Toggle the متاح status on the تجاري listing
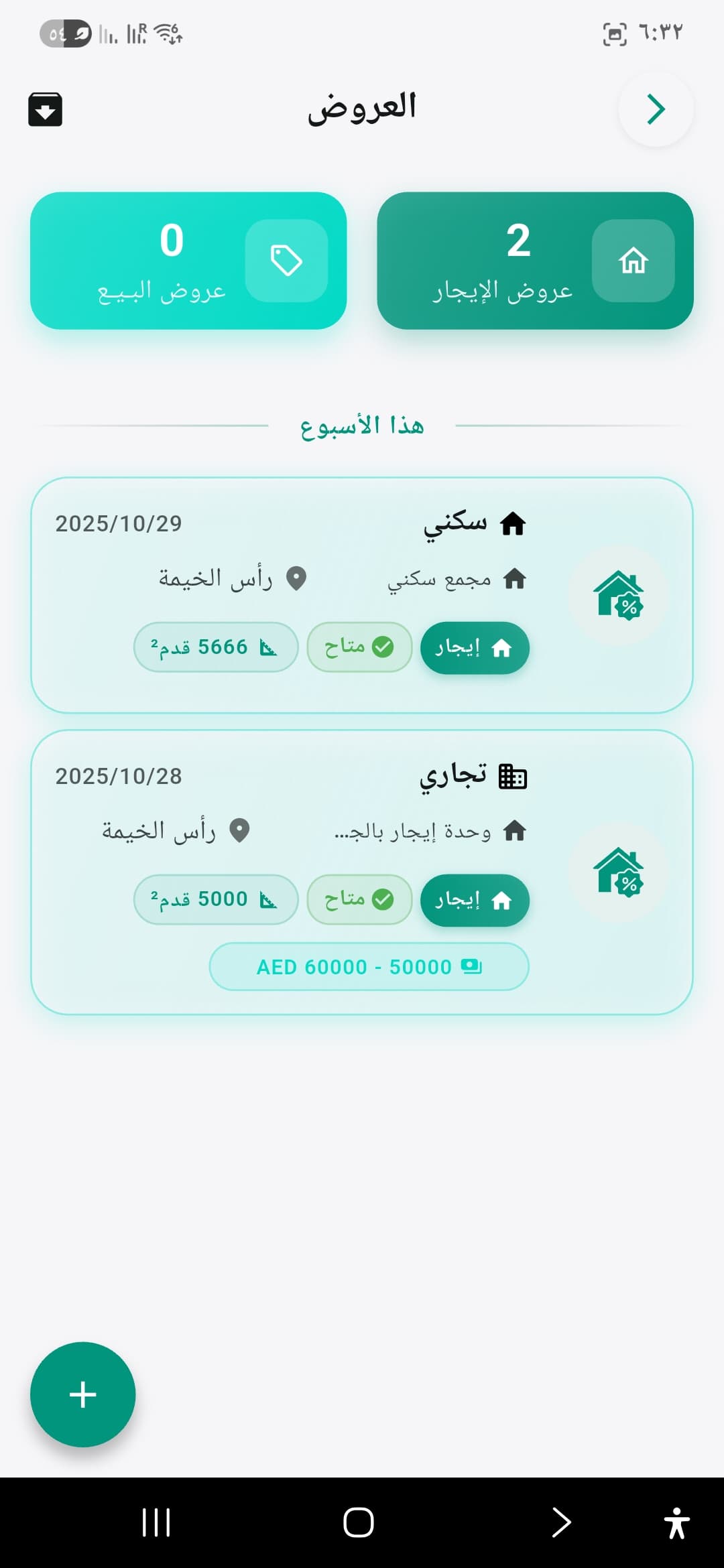The image size is (724, 1568). pos(359,900)
